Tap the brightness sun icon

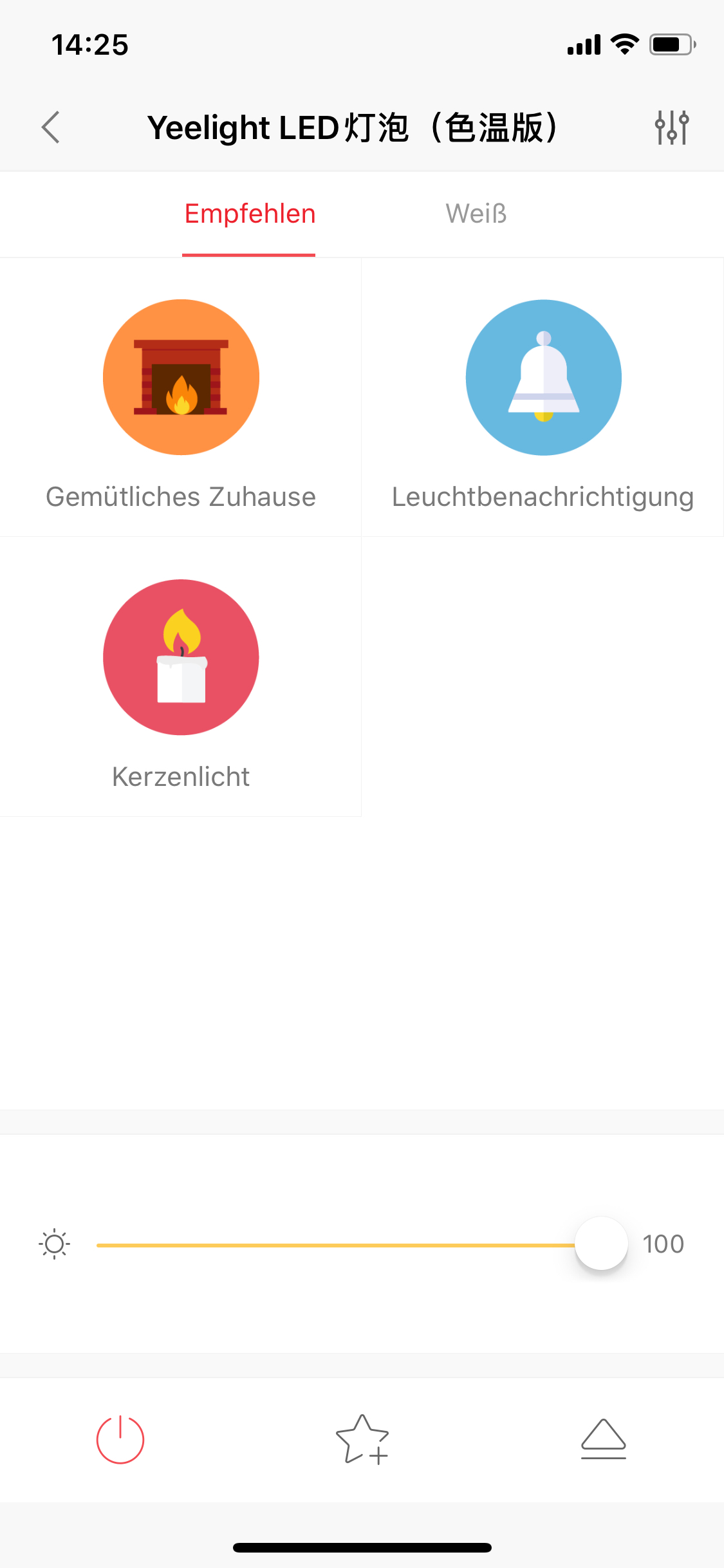[x=55, y=1243]
